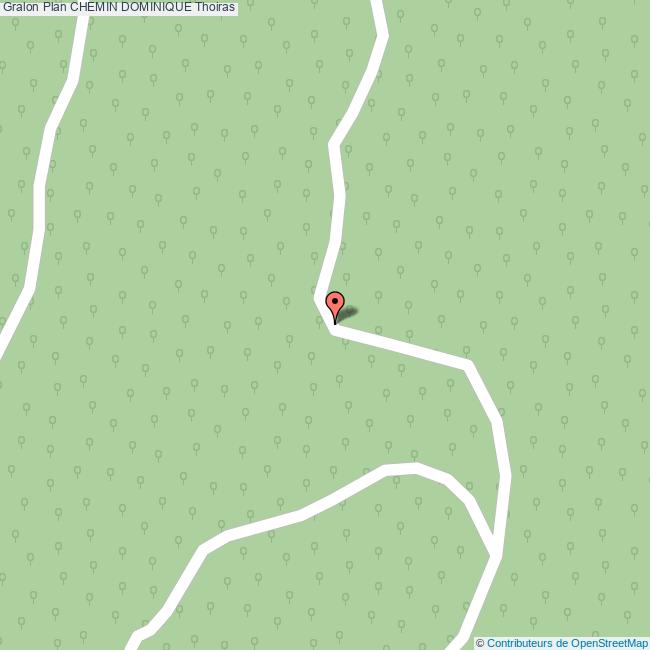
Task: Tap the red location marker pin
Action: (x=335, y=304)
